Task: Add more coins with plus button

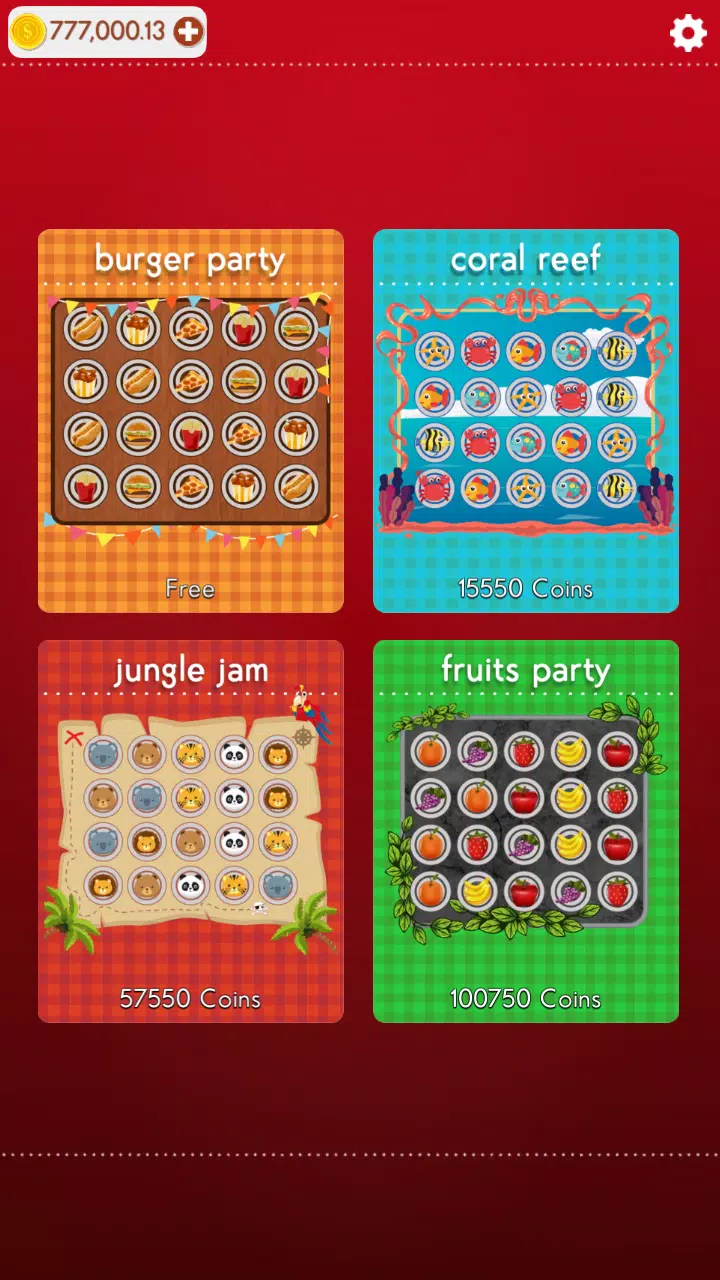Action: click(x=188, y=32)
